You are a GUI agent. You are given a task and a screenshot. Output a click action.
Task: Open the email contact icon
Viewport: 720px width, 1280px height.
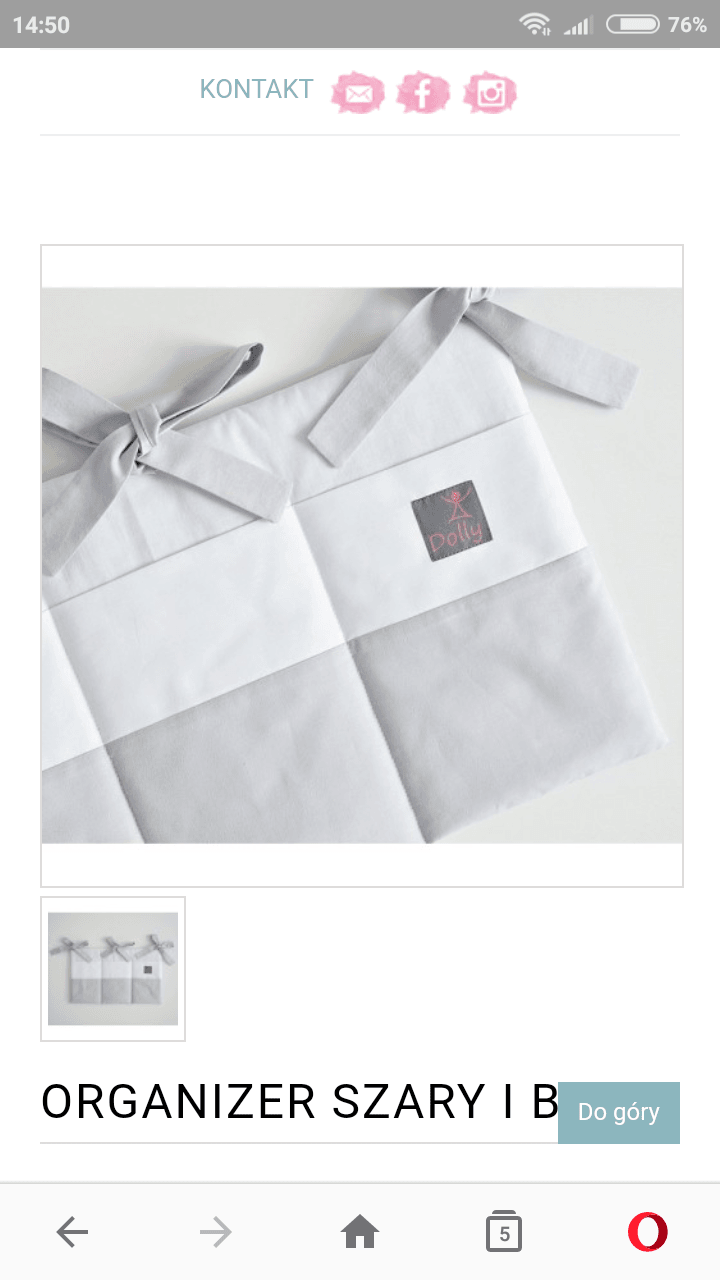358,93
